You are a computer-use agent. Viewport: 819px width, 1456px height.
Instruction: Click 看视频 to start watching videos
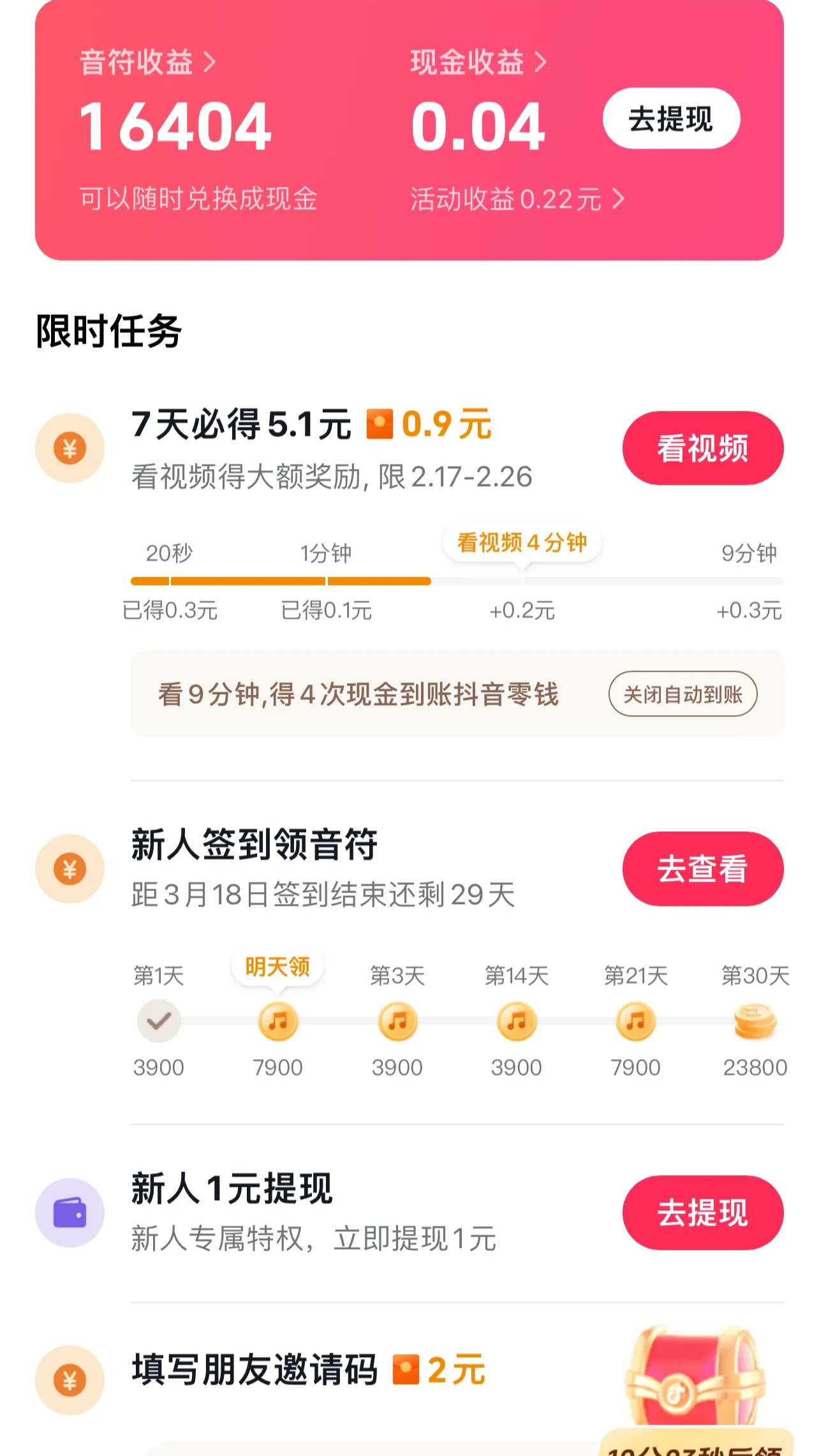click(x=703, y=448)
